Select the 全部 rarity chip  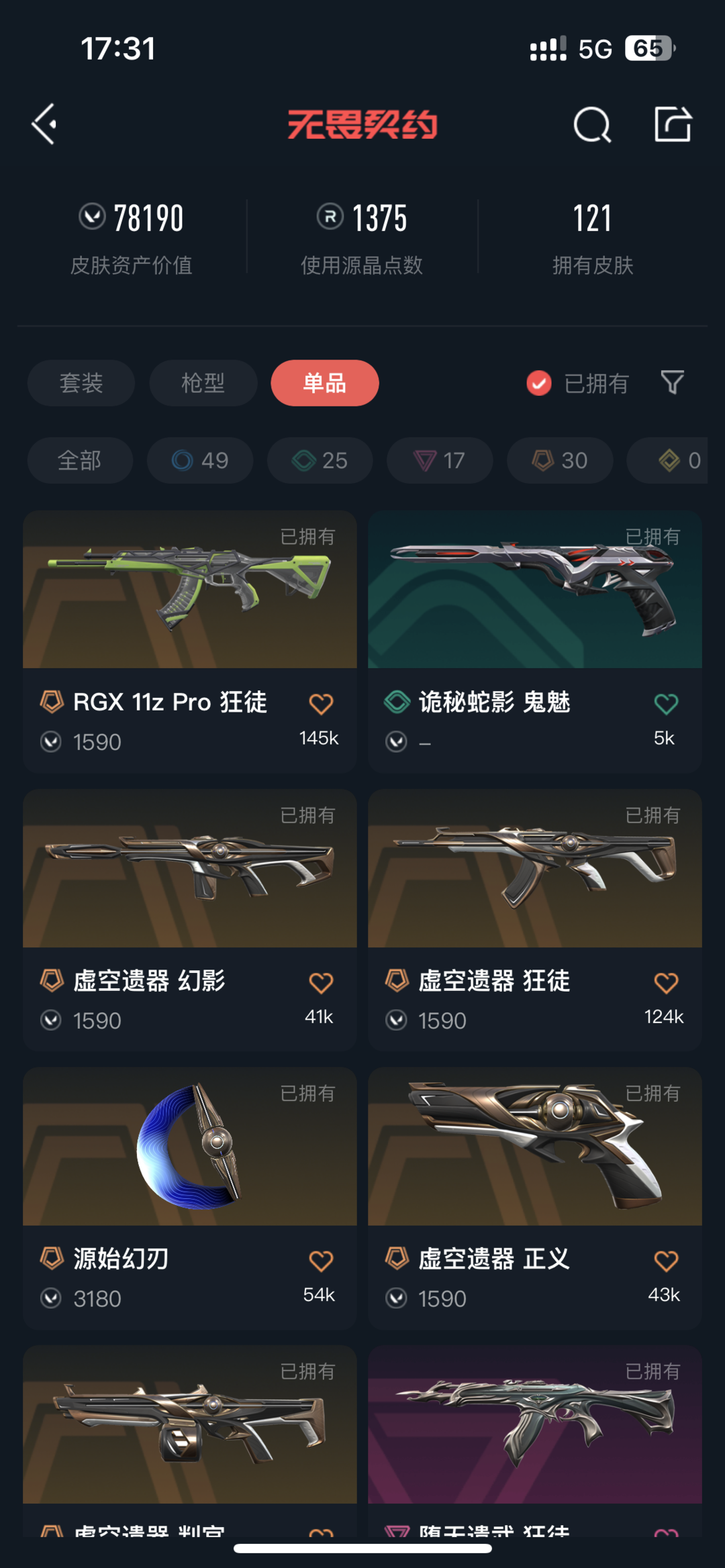coord(79,460)
